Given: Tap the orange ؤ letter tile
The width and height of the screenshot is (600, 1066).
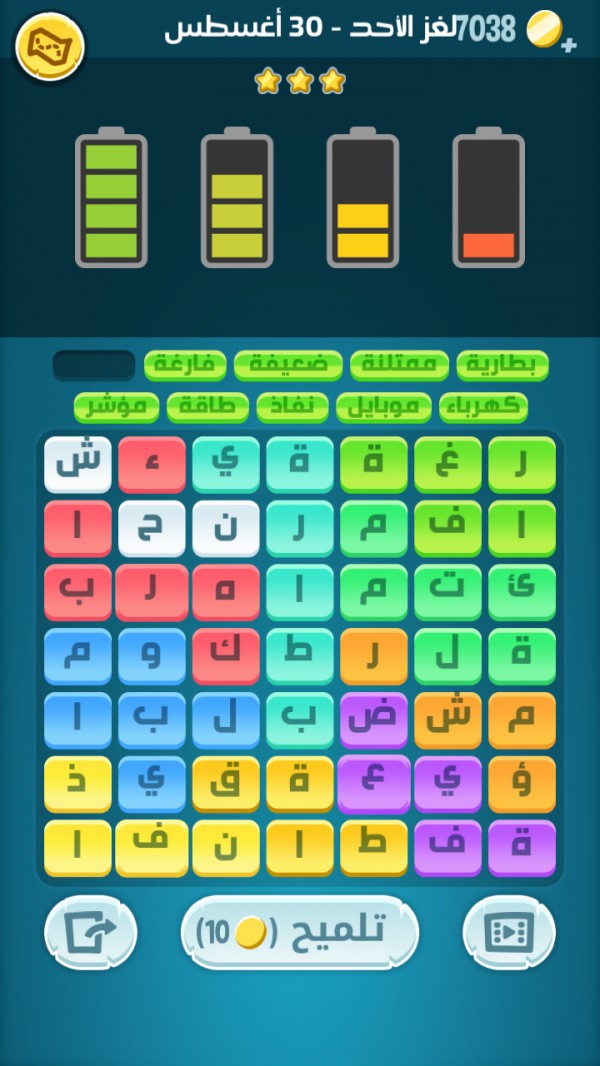Looking at the screenshot, I should (x=522, y=784).
